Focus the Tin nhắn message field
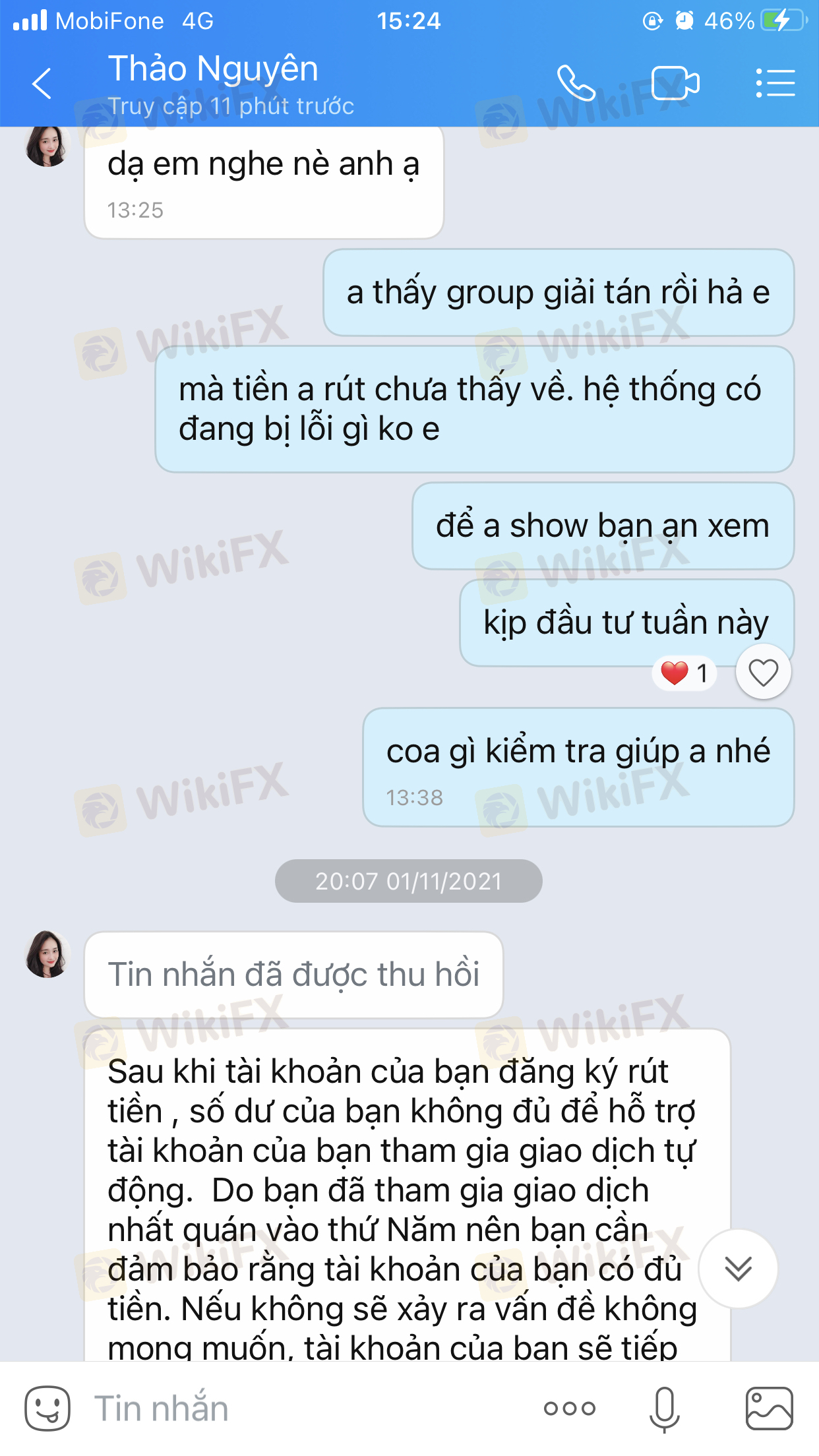The height and width of the screenshot is (1456, 819). pyautogui.click(x=297, y=1409)
